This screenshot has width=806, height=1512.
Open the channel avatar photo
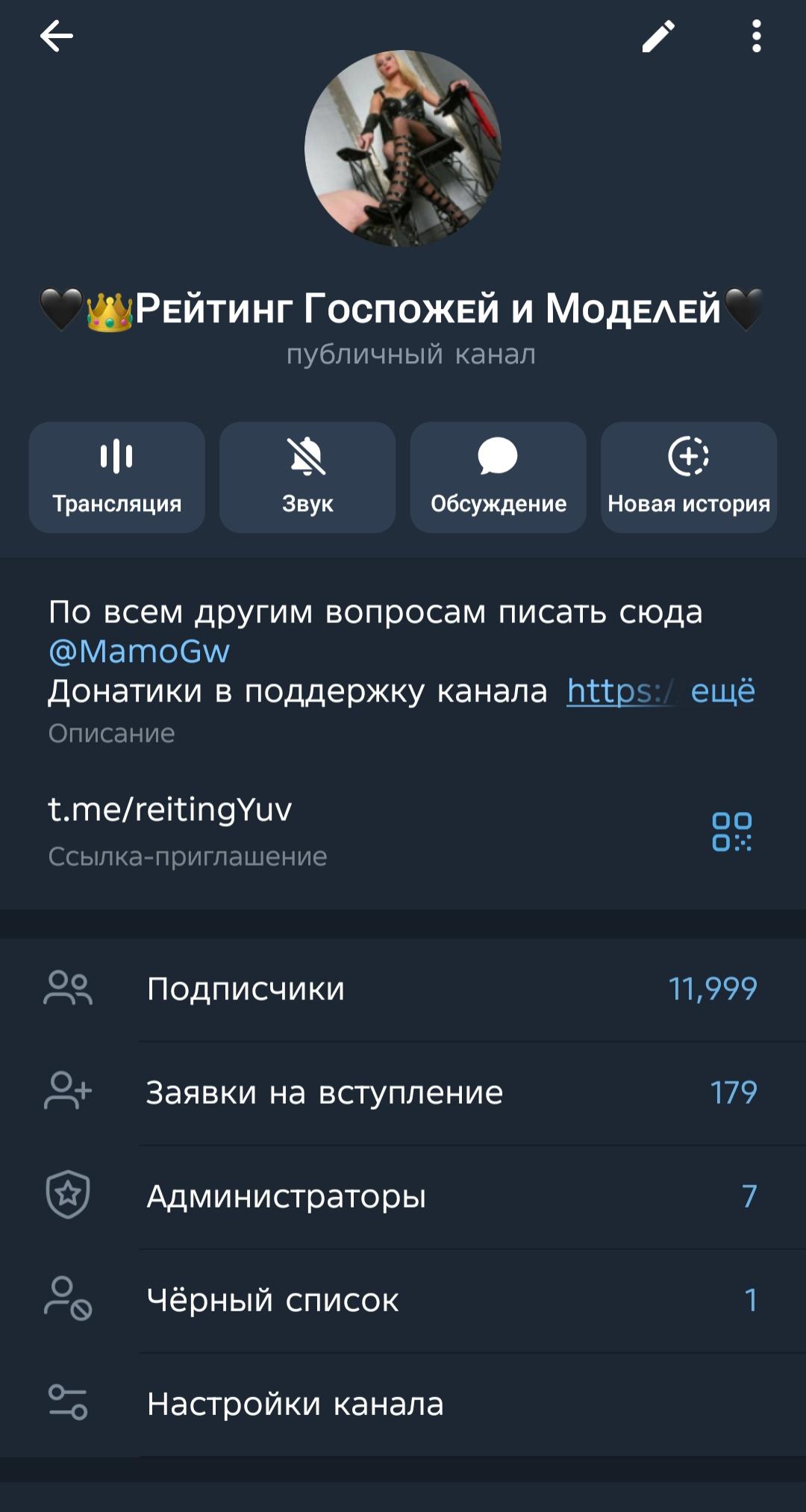coord(403,149)
